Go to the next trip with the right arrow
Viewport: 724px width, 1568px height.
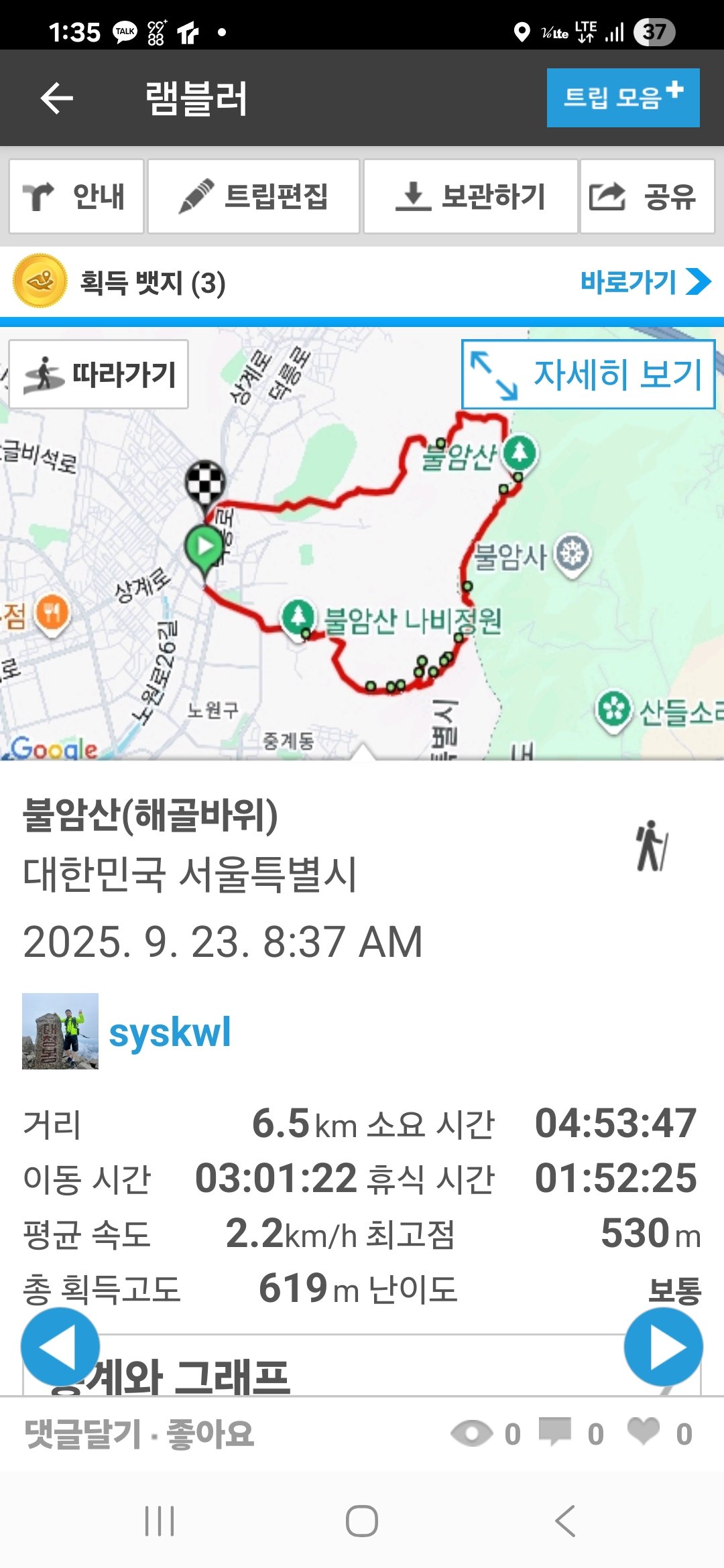663,1346
